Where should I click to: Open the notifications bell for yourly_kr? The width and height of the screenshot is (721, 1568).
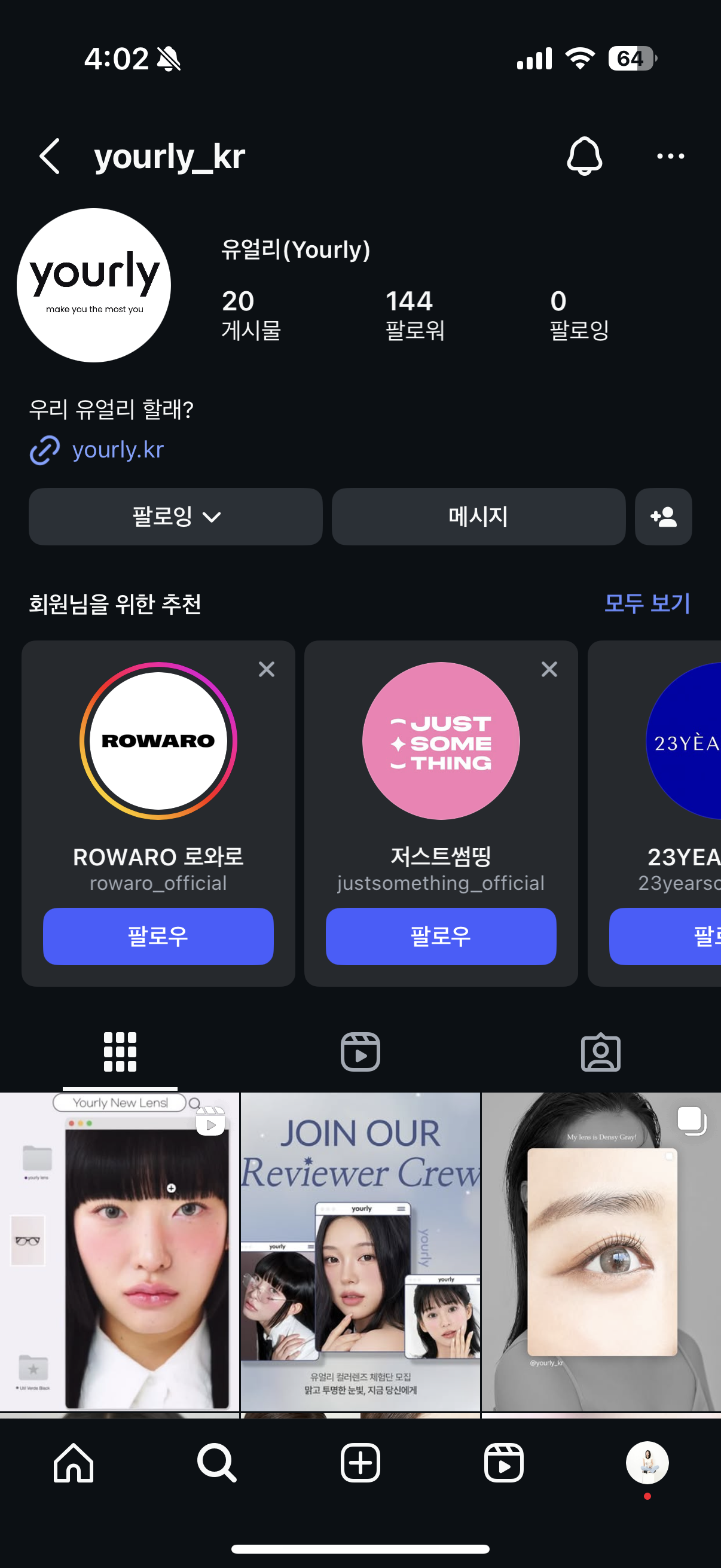pos(584,157)
